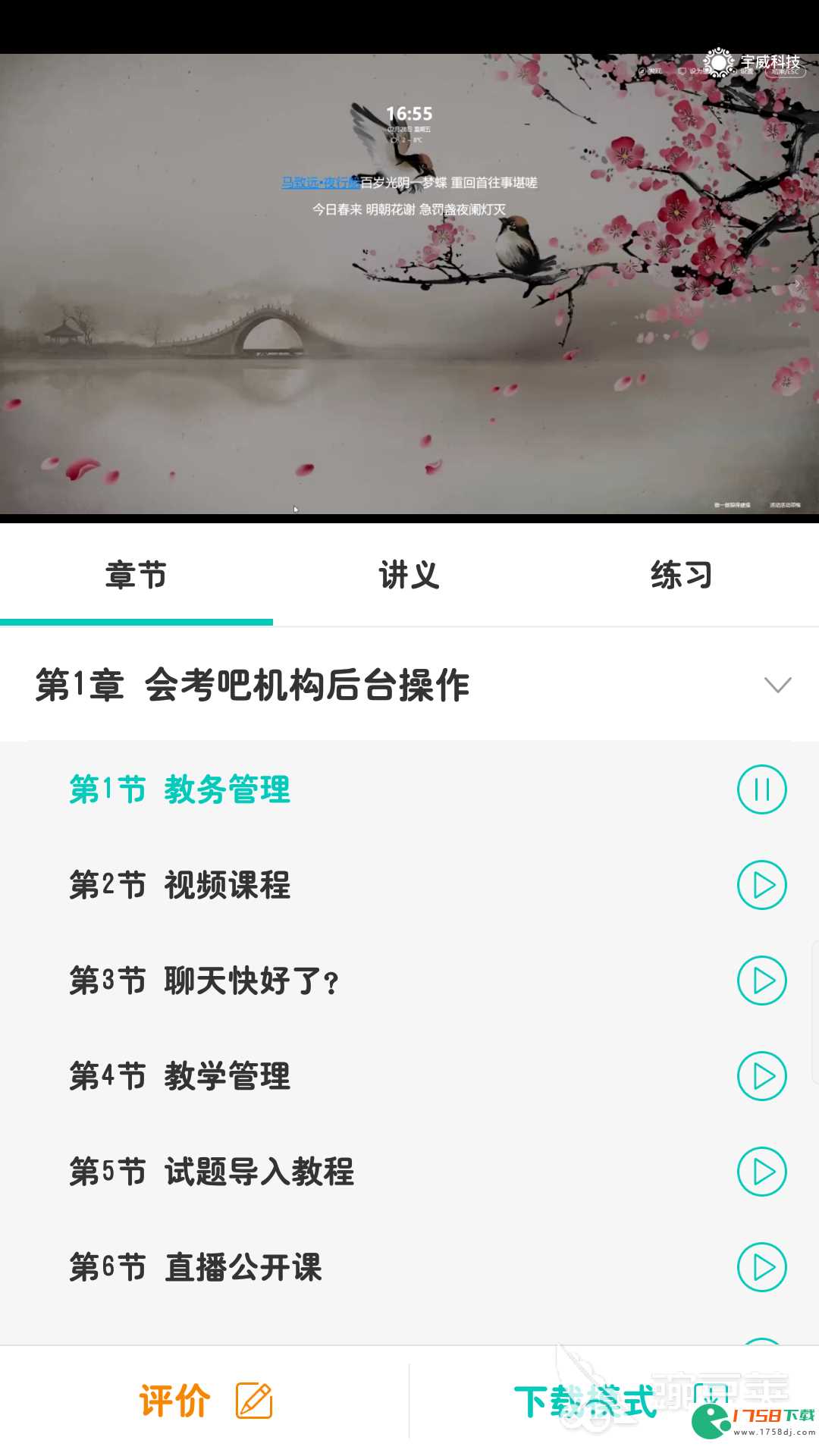Play 第3节 聊天快好了?
819x1456 pixels.
761,981
